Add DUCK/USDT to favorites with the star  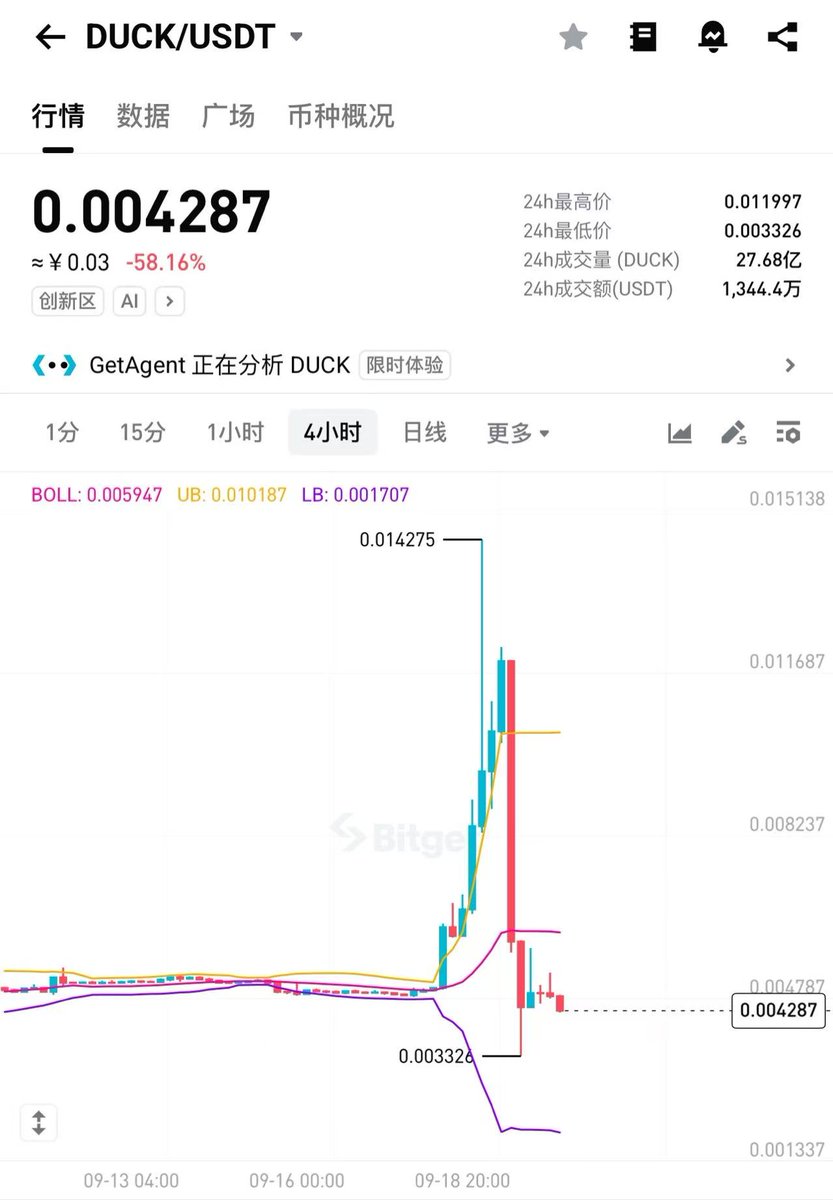[573, 38]
